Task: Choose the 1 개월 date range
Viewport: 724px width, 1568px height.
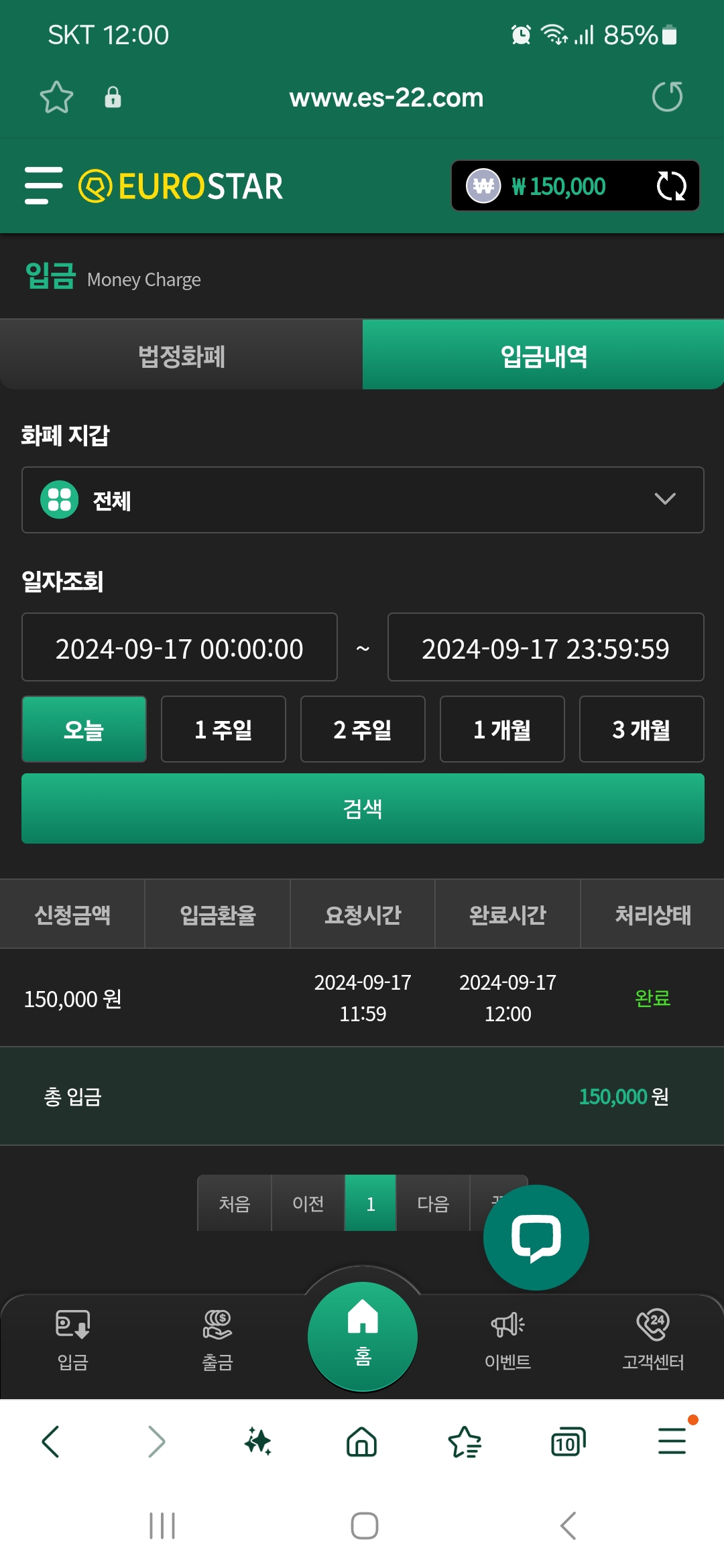Action: 502,729
